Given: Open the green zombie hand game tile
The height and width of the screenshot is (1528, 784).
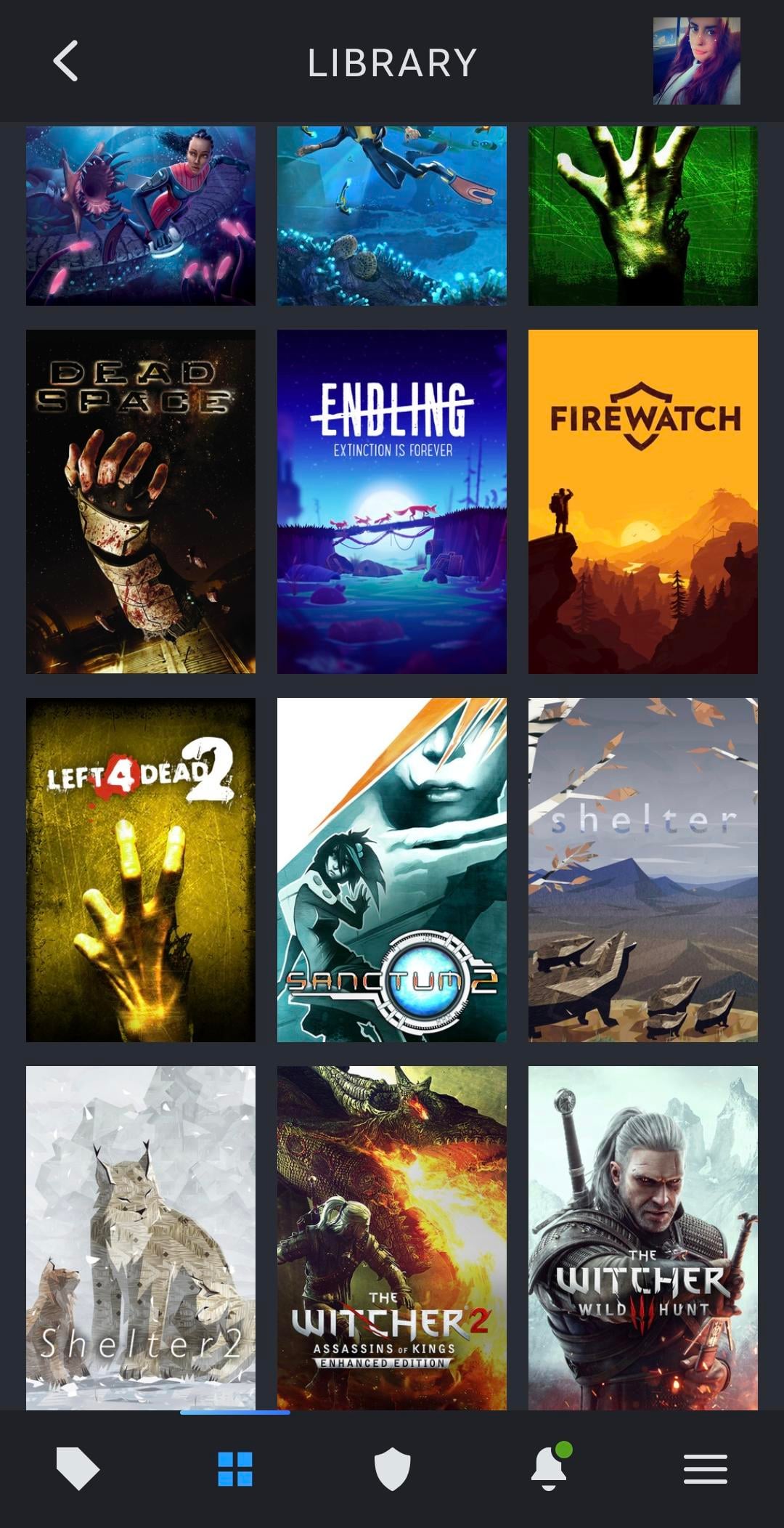Looking at the screenshot, I should pos(642,216).
